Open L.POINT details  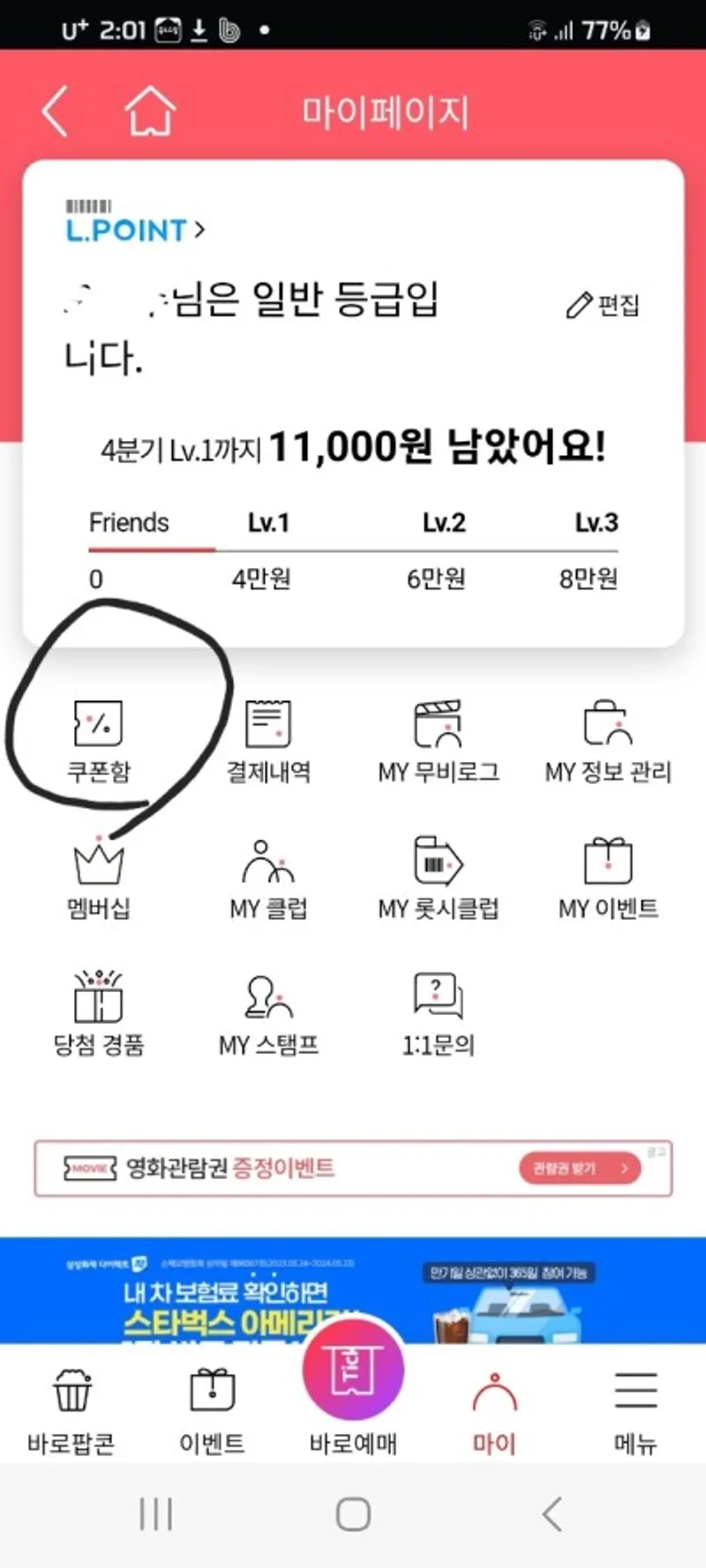[x=135, y=229]
